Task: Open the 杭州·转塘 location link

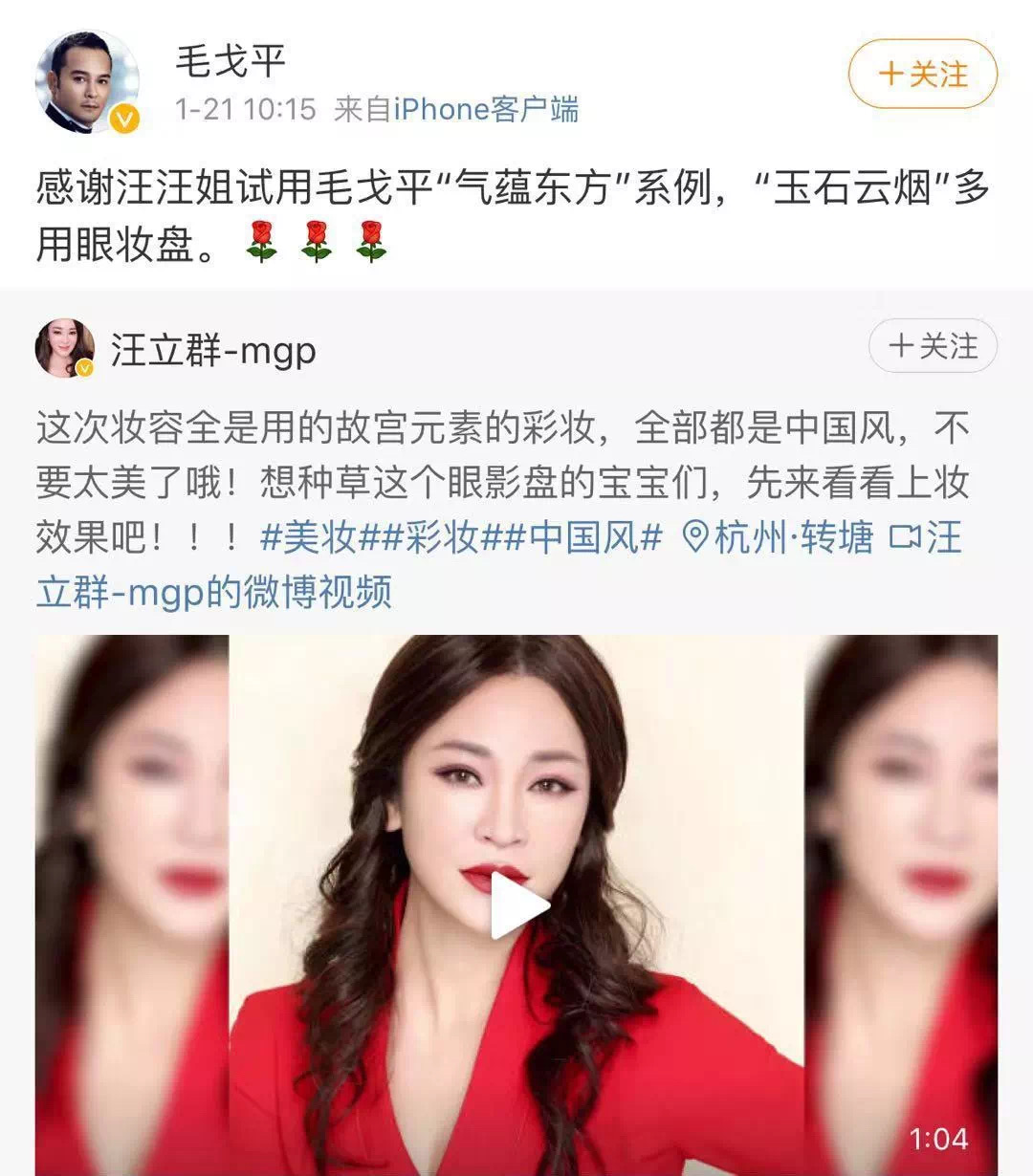Action: point(780,537)
